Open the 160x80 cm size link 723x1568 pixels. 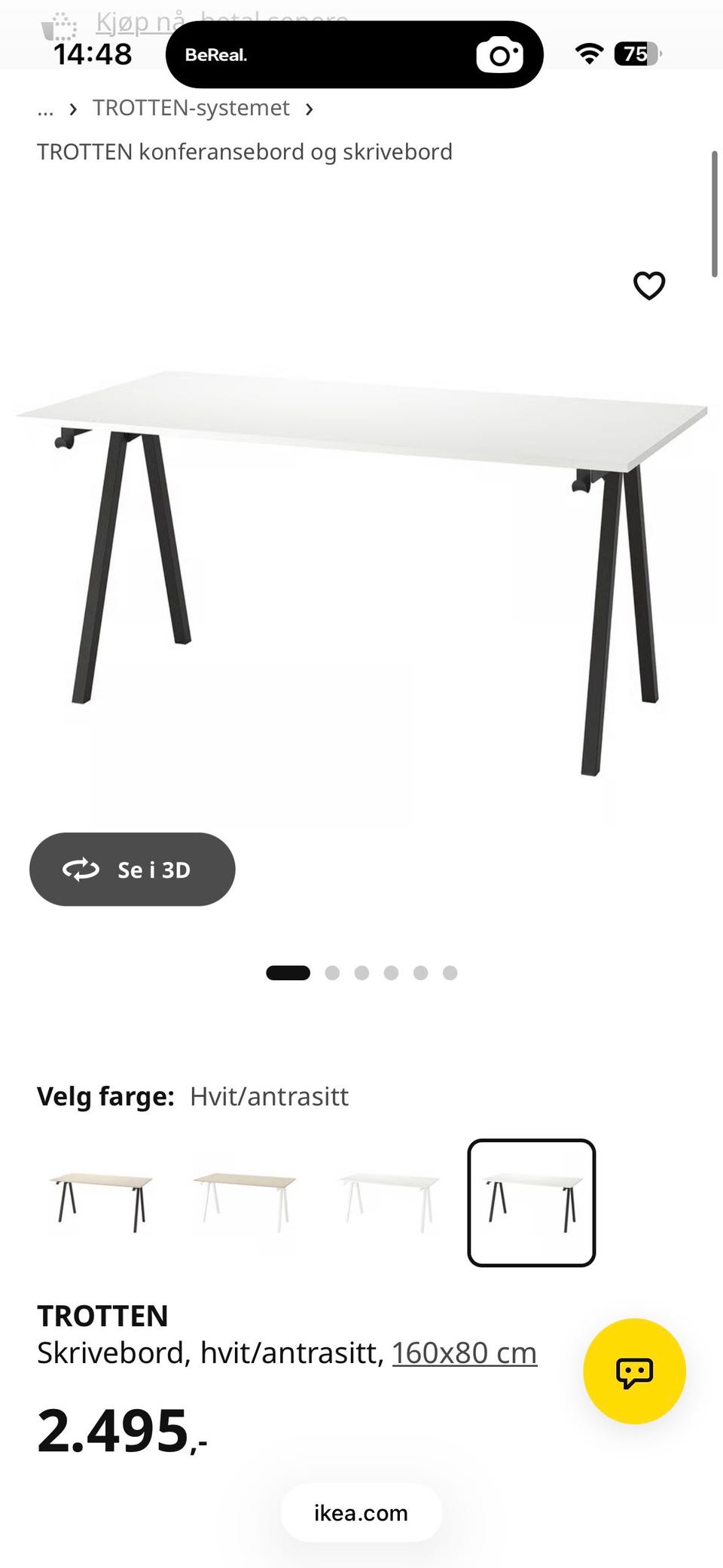tap(464, 1353)
